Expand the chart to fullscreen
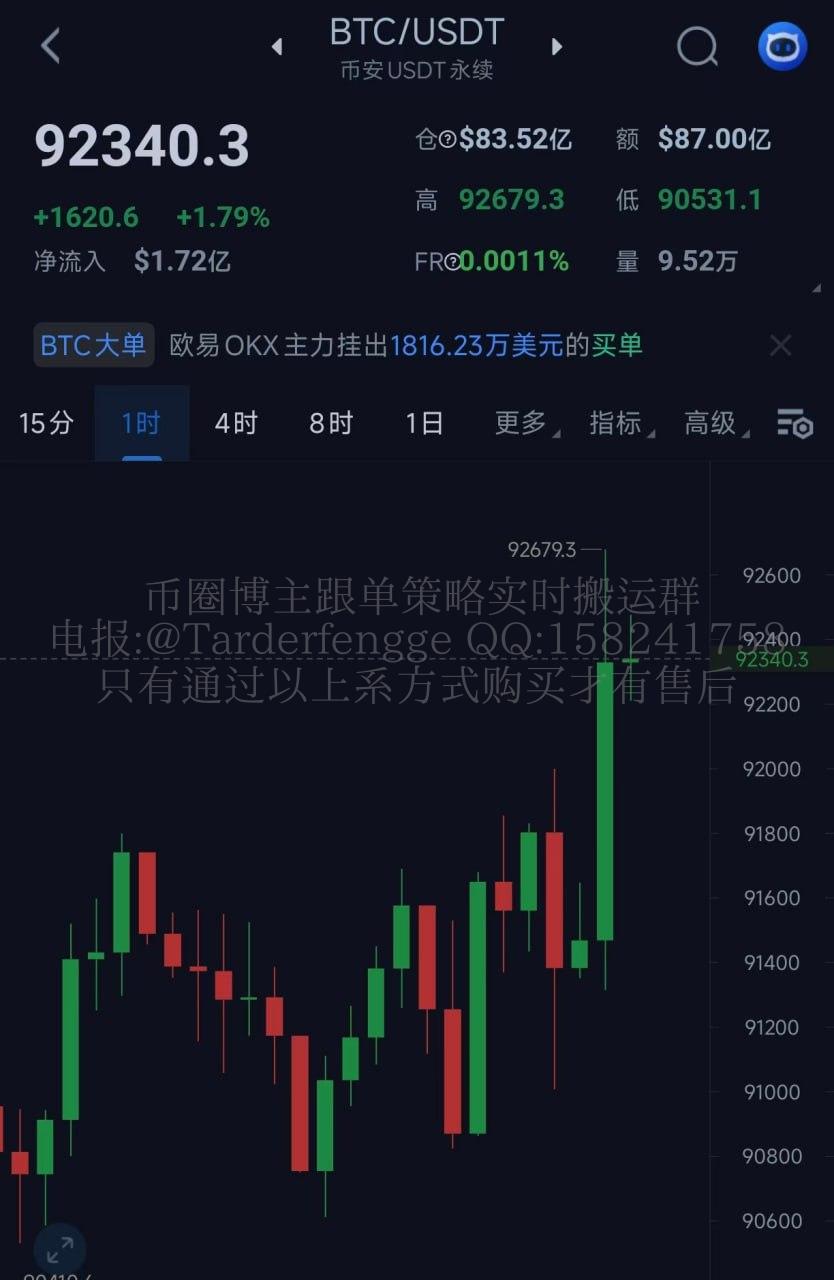This screenshot has width=834, height=1280. [x=60, y=1248]
